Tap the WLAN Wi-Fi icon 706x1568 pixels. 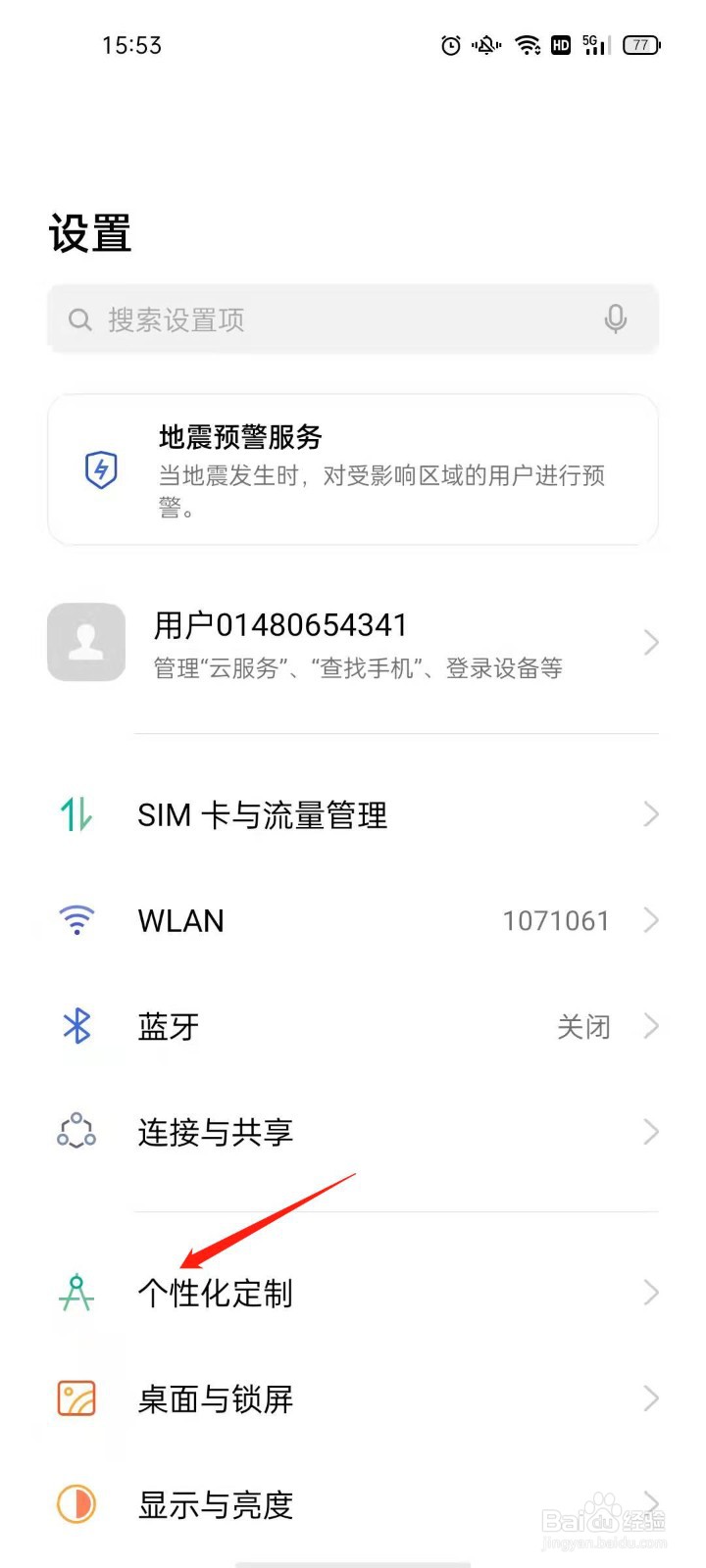click(76, 919)
